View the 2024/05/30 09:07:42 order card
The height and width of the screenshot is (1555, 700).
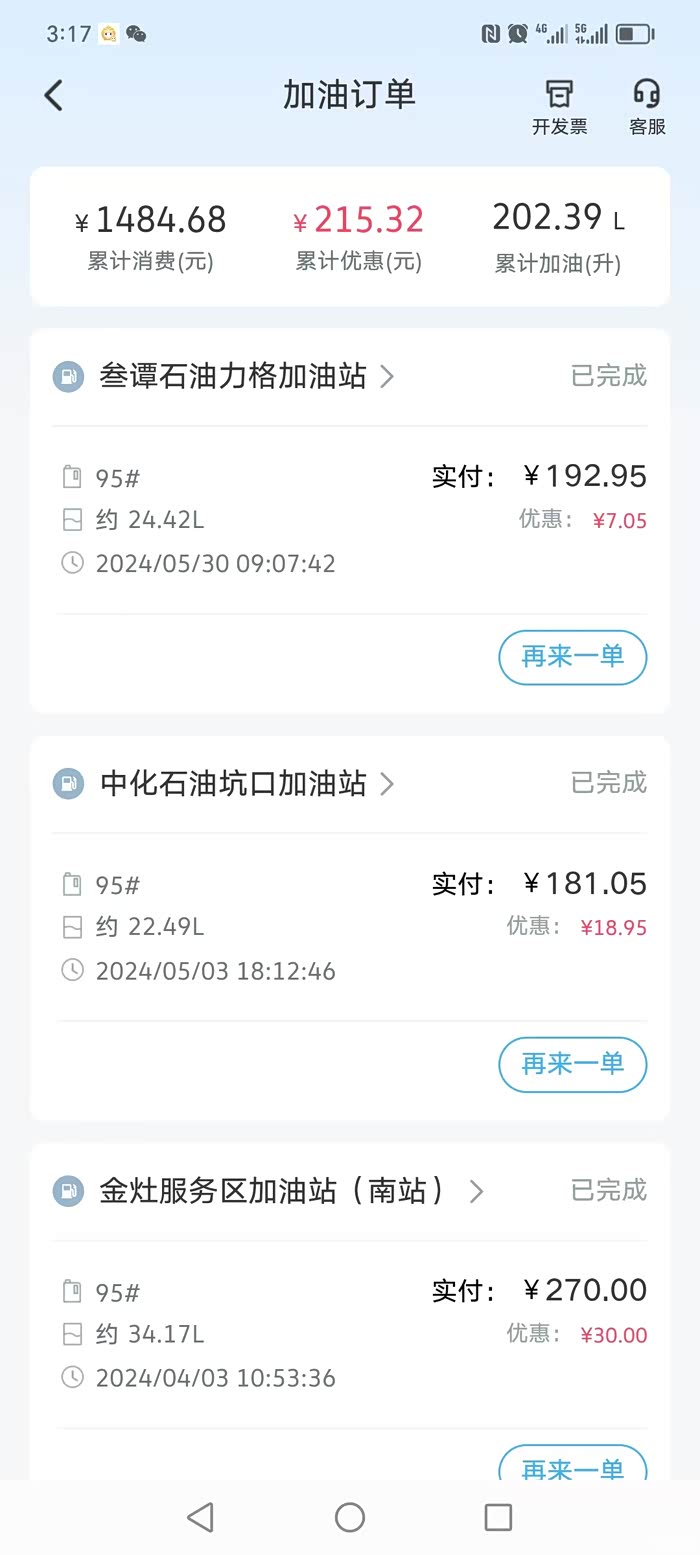[x=350, y=520]
